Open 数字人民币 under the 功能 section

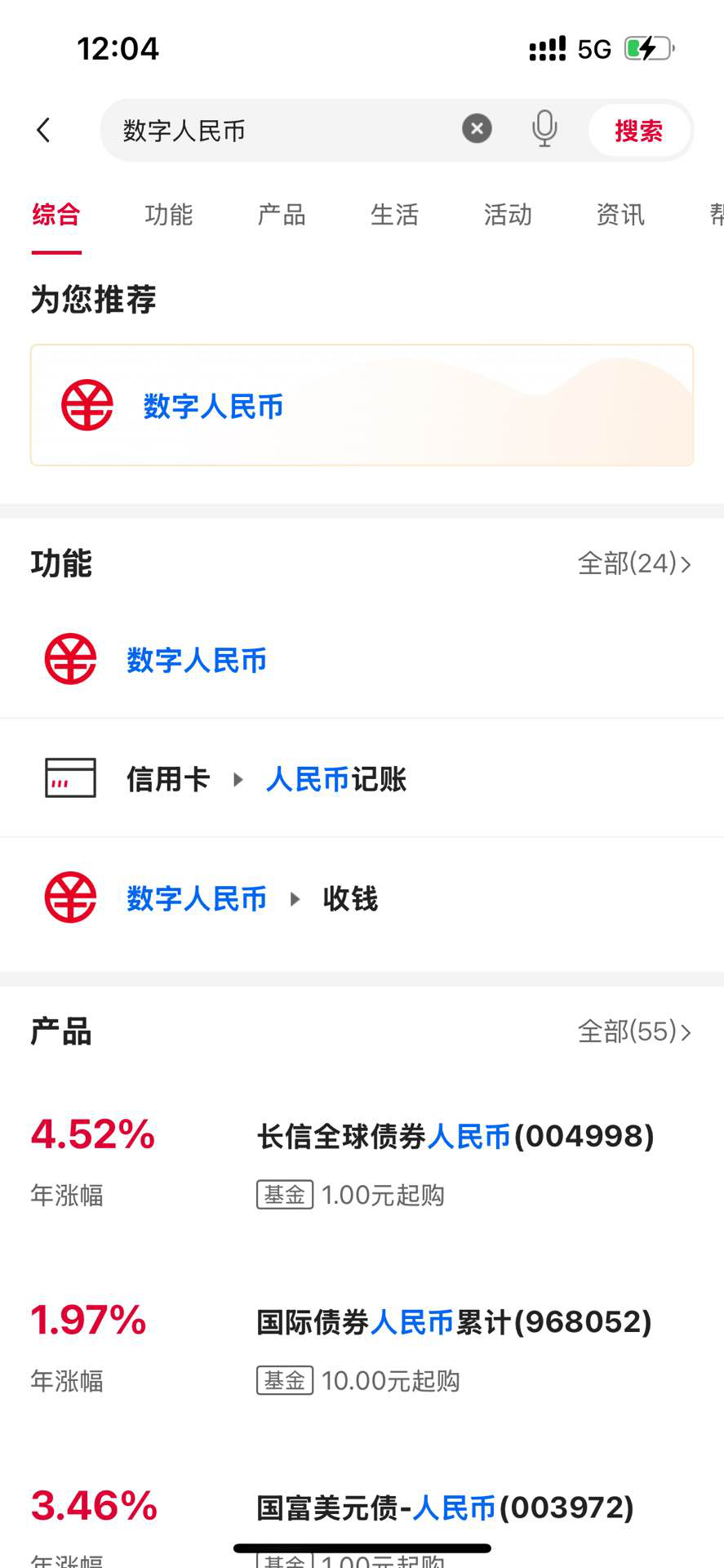362,659
